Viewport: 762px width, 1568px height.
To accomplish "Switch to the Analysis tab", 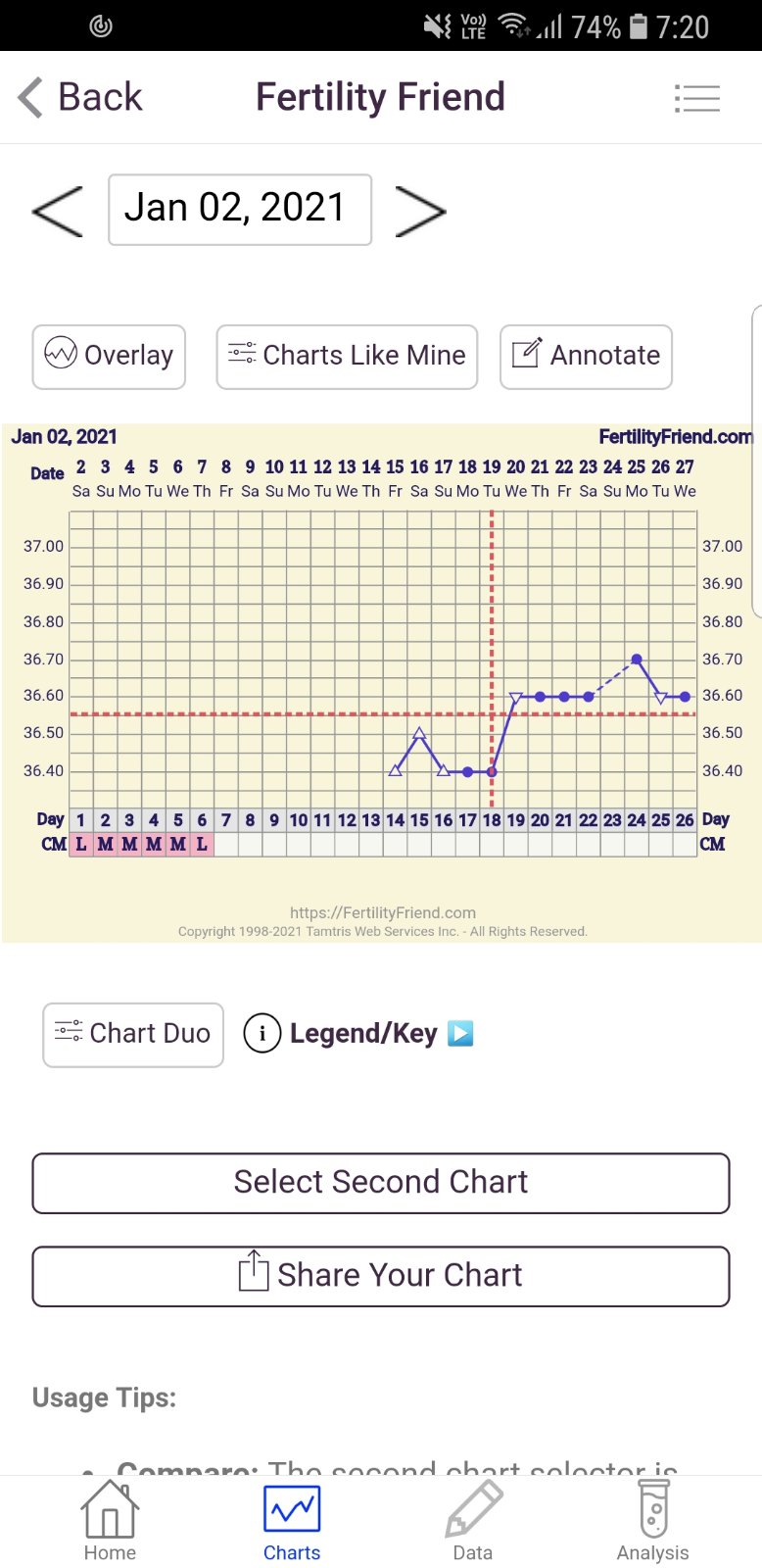I will [x=653, y=1521].
